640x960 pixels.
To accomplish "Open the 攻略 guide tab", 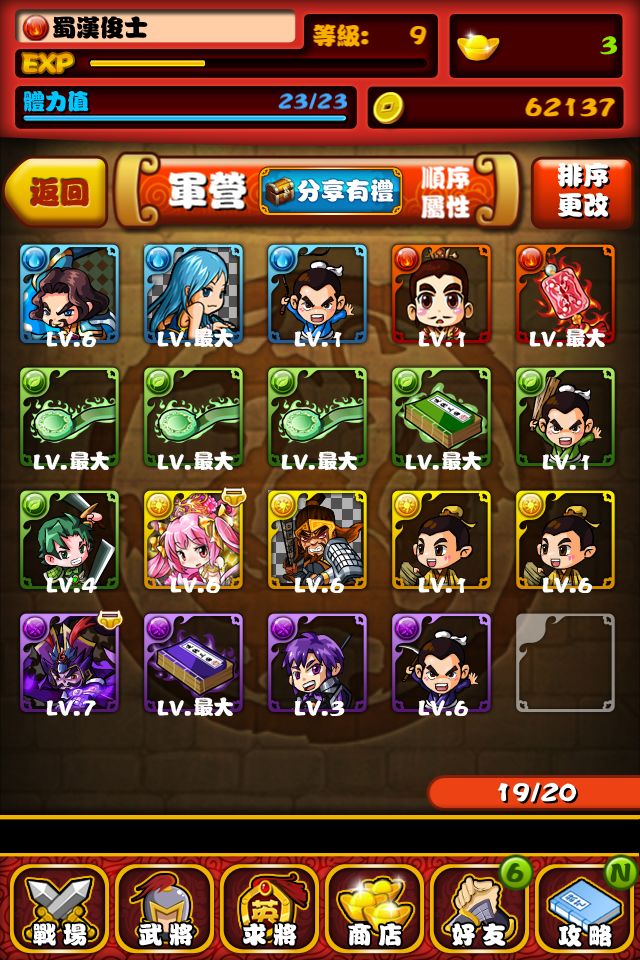I will coord(585,909).
